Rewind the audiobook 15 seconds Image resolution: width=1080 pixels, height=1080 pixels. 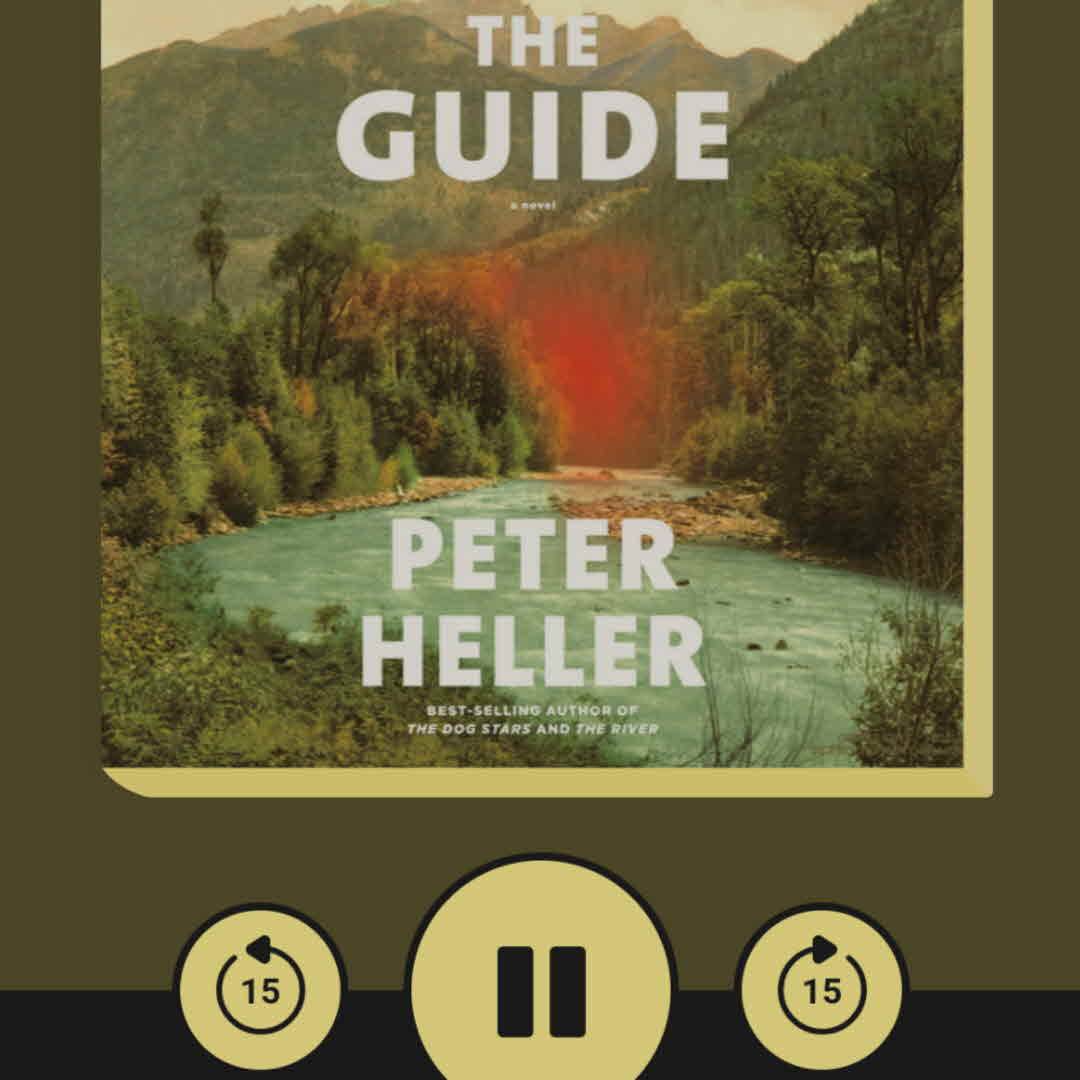point(260,990)
